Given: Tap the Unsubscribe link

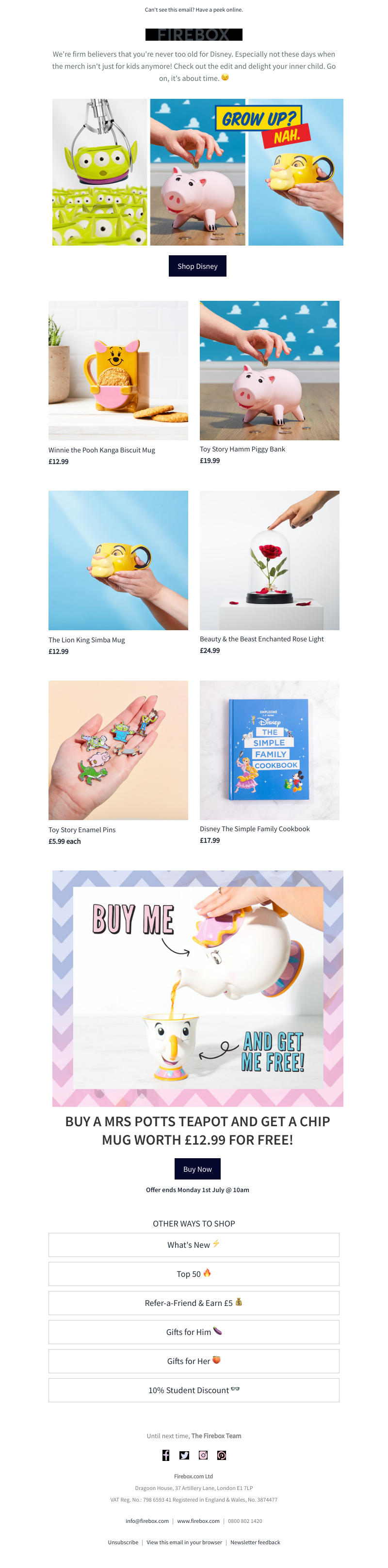Looking at the screenshot, I should (123, 1542).
